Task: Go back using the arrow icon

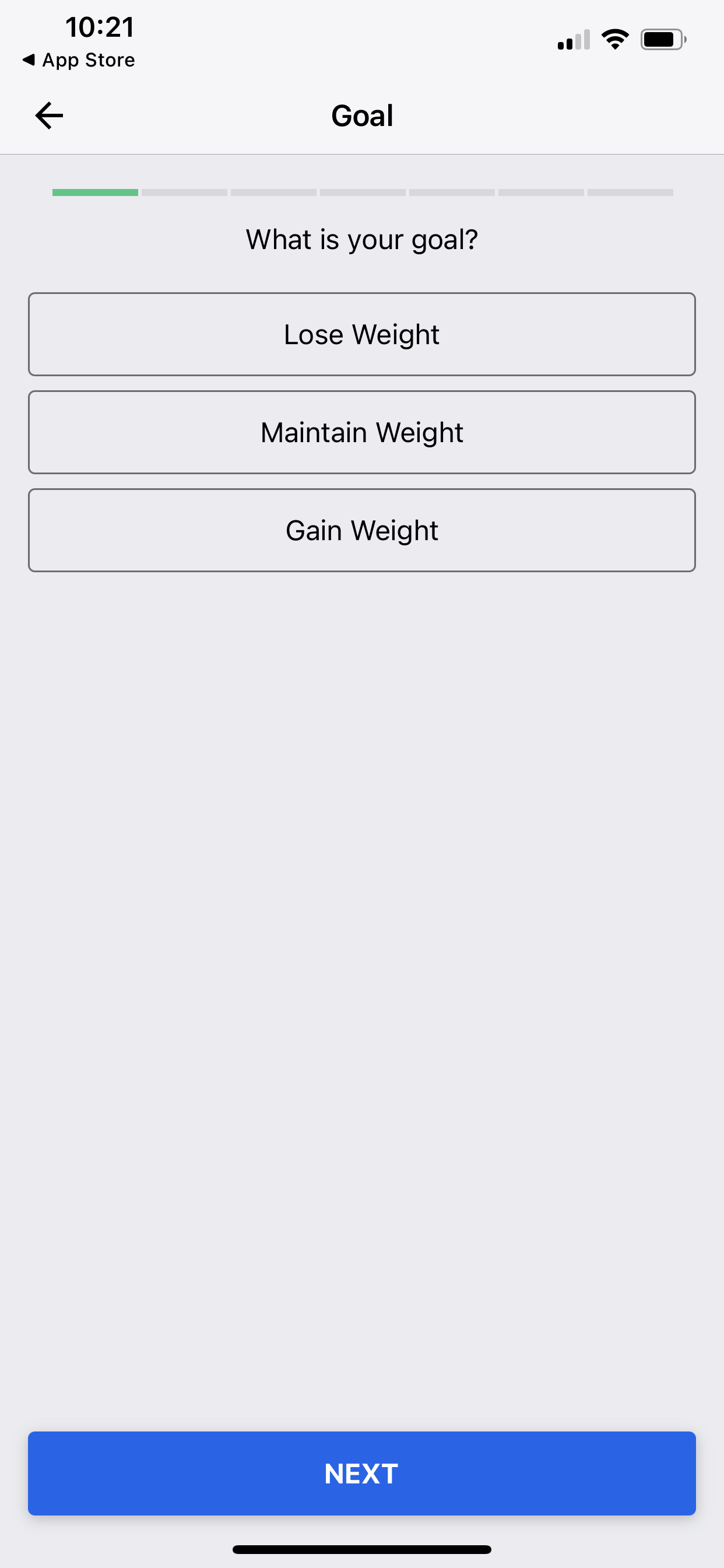Action: [50, 116]
